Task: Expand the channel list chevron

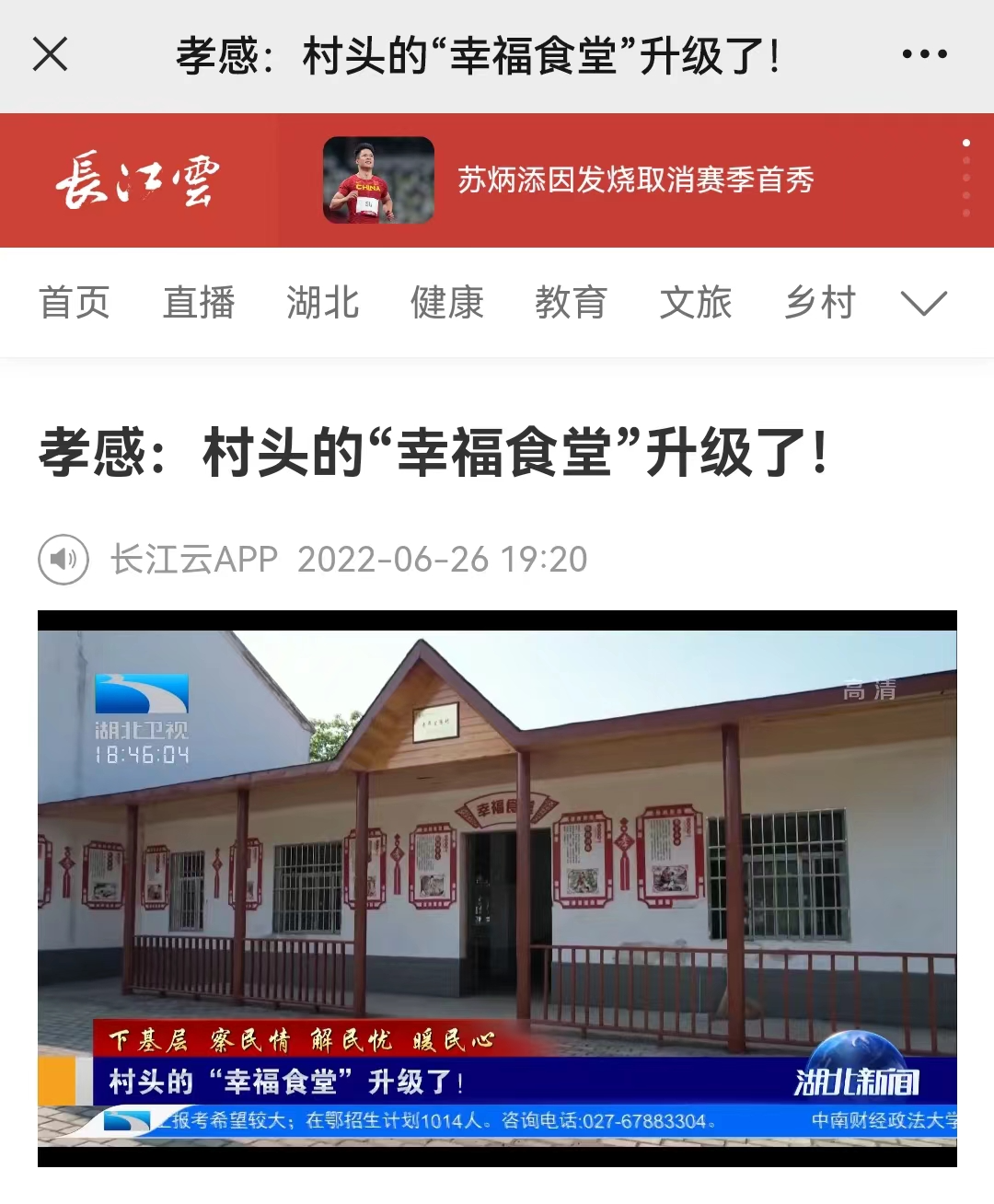Action: point(924,303)
